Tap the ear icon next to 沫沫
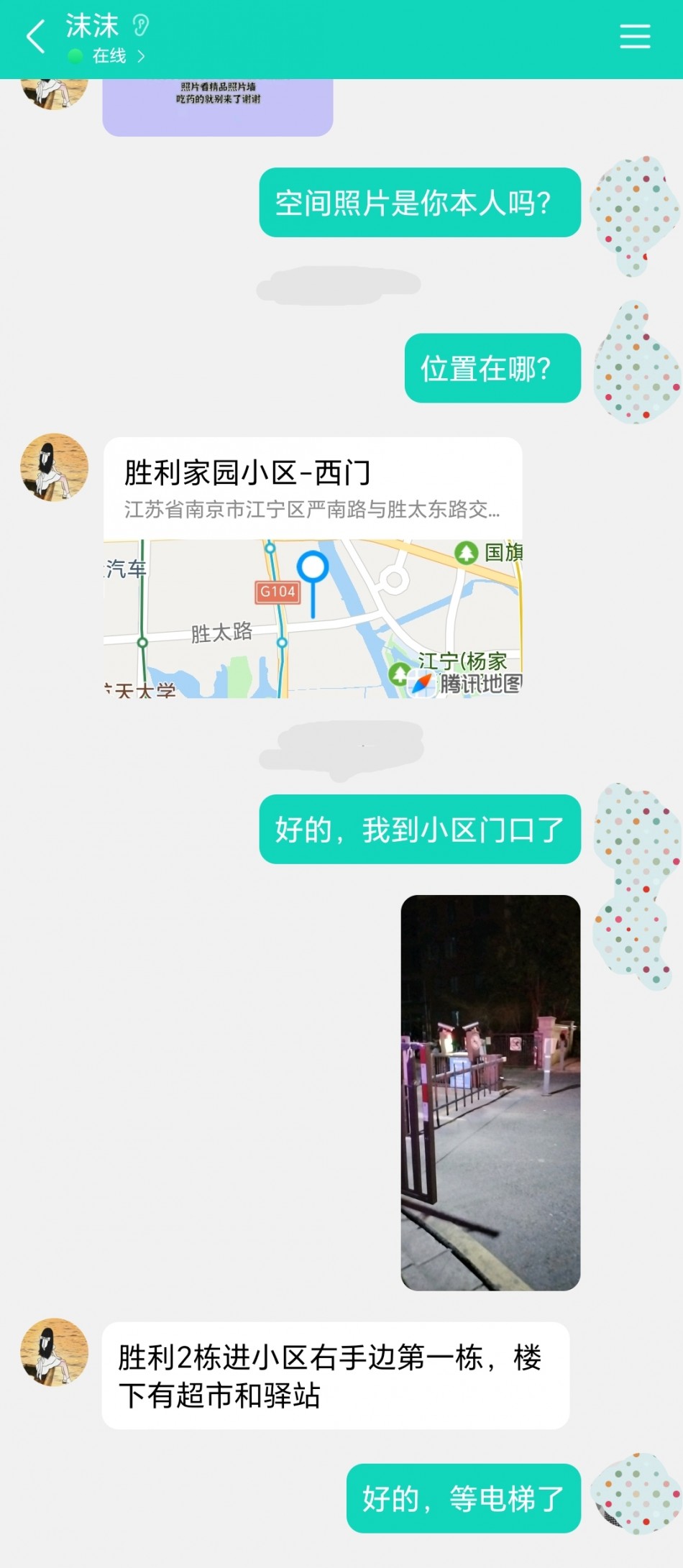The width and height of the screenshot is (683, 1568). click(141, 26)
